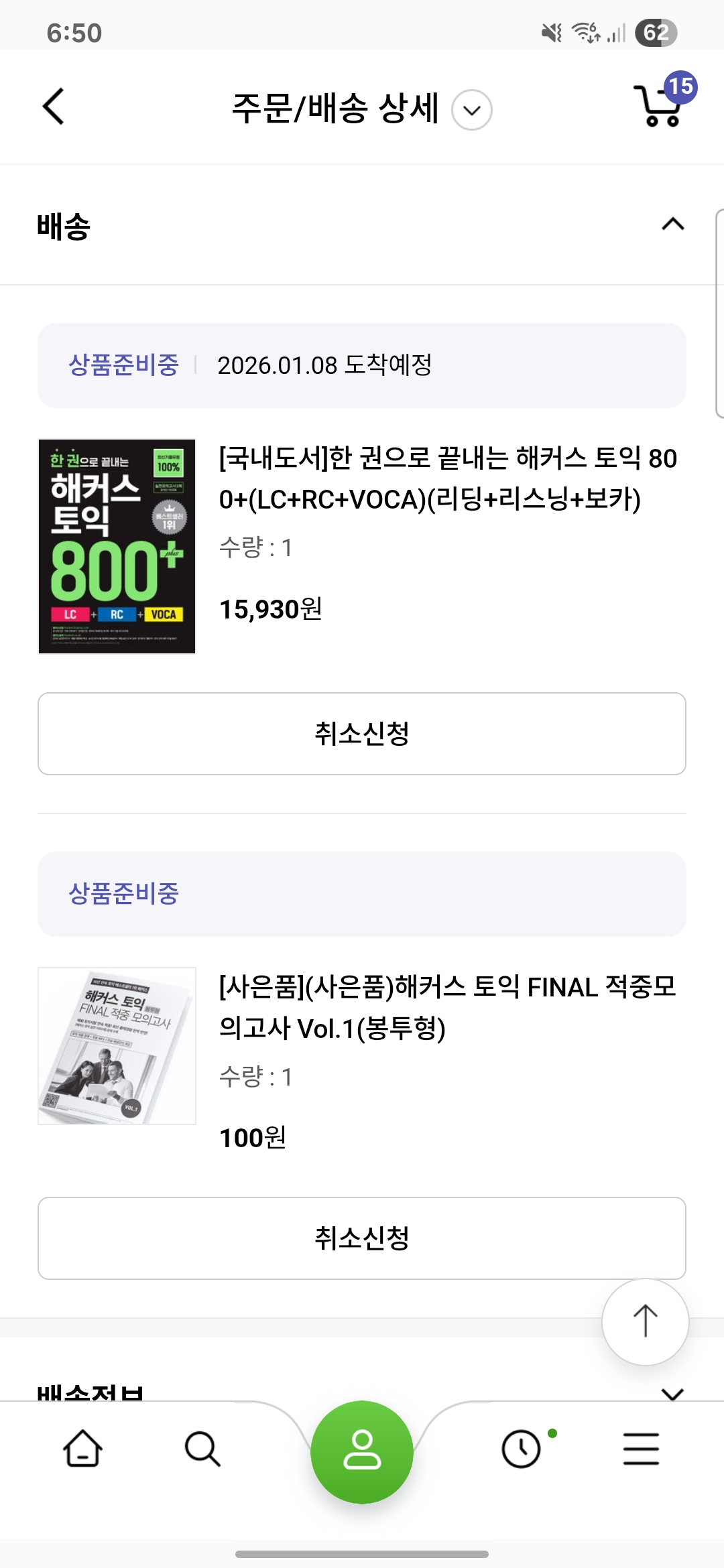Expand the 배송정보 section
Screen dimensions: 724x1568
[672, 1392]
